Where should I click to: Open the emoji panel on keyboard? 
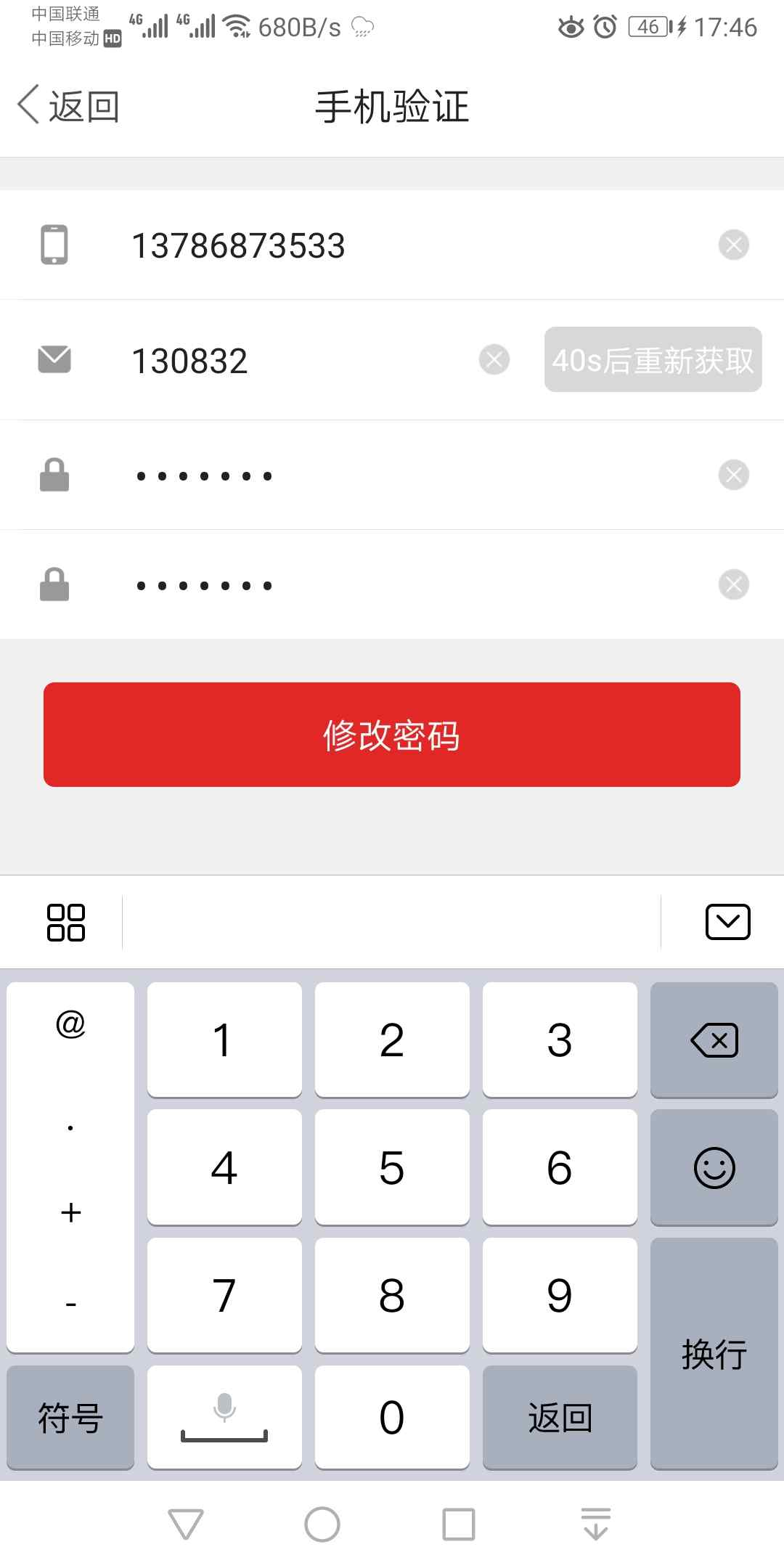[714, 1168]
